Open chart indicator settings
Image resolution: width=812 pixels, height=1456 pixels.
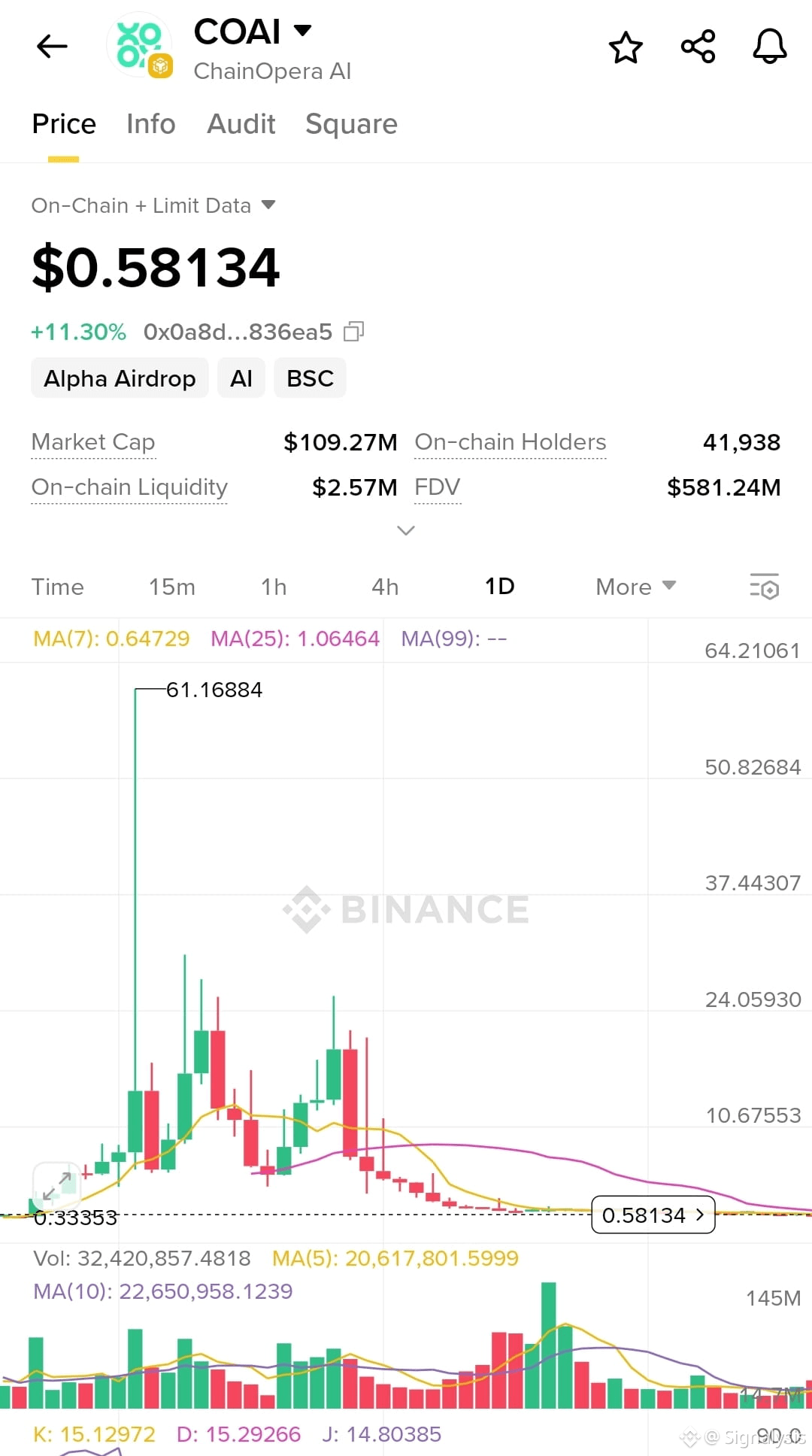[765, 587]
